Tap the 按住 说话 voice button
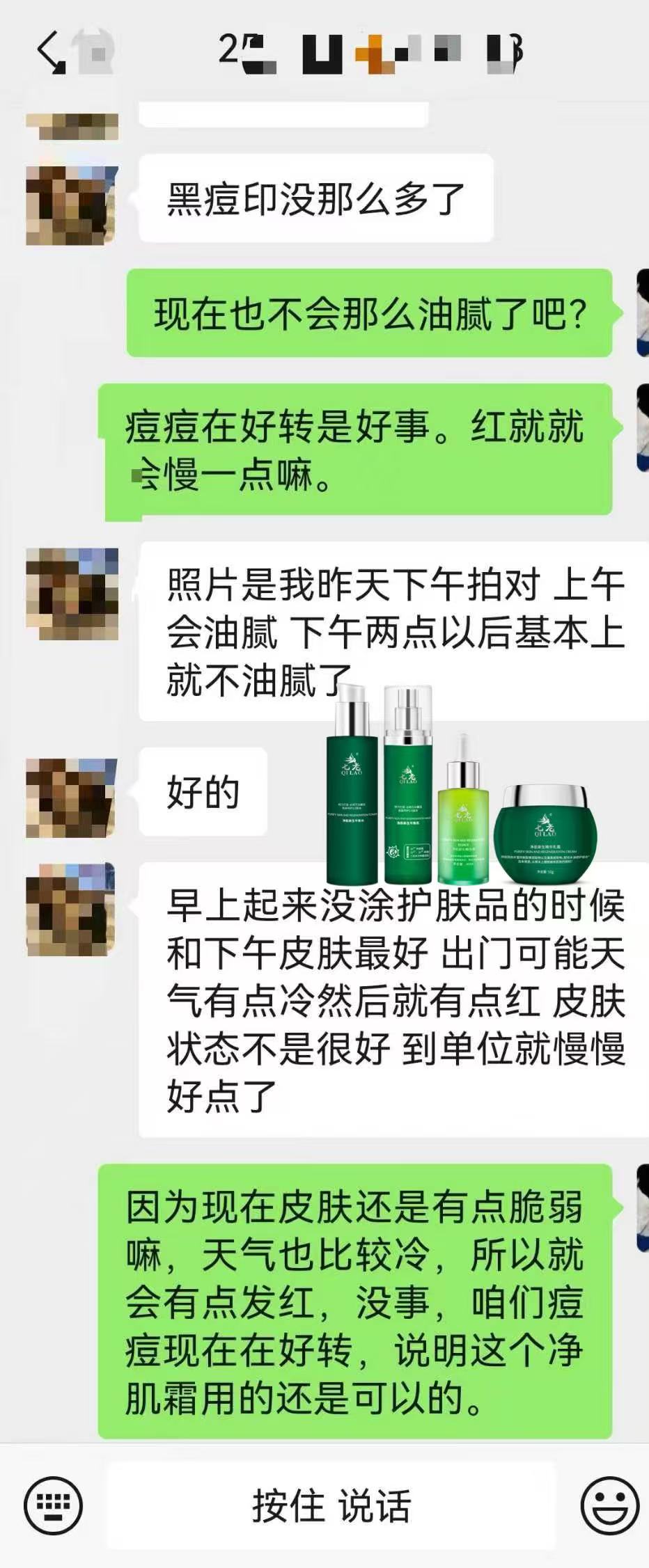 coord(331,1505)
